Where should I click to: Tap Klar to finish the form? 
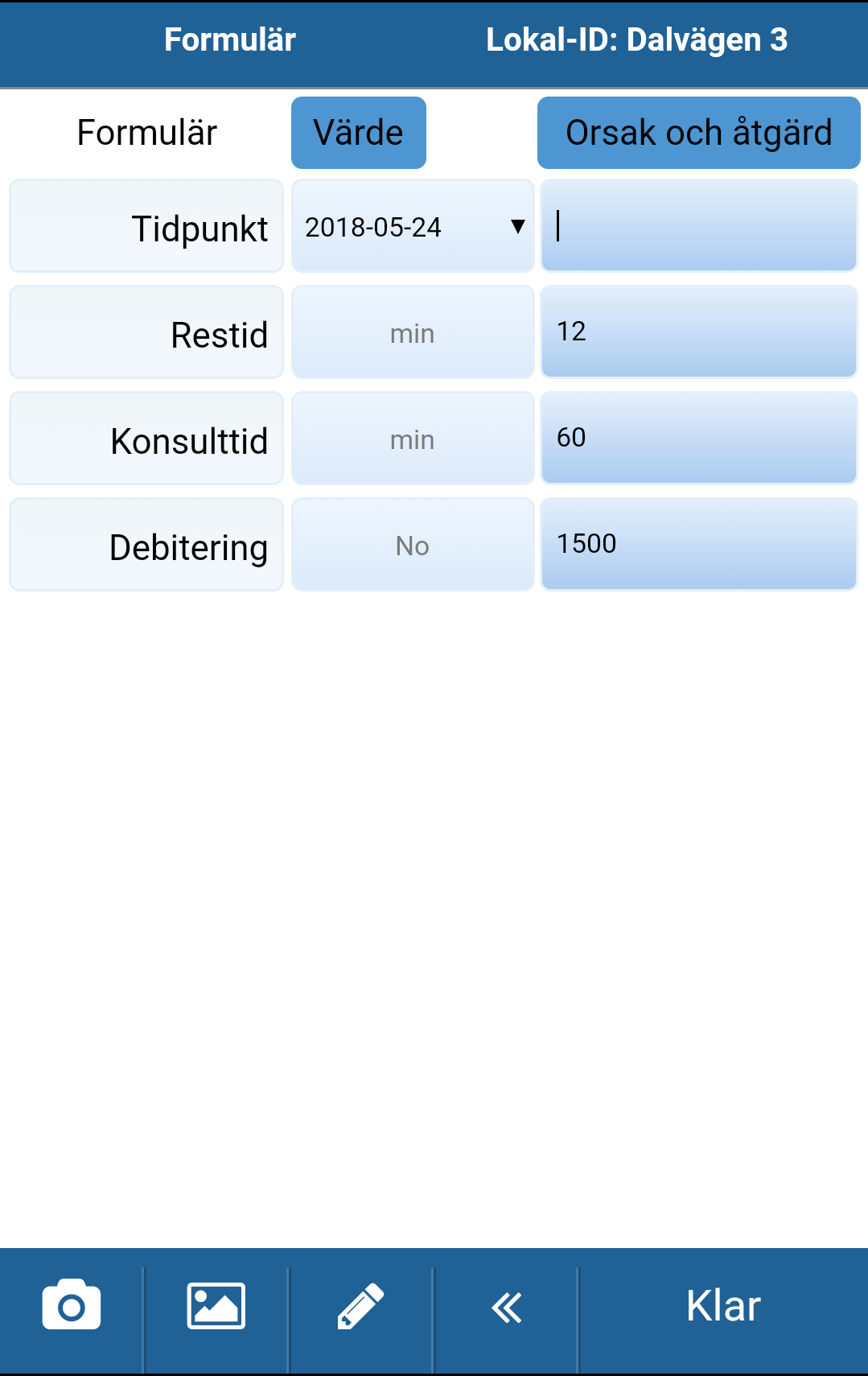click(723, 1305)
